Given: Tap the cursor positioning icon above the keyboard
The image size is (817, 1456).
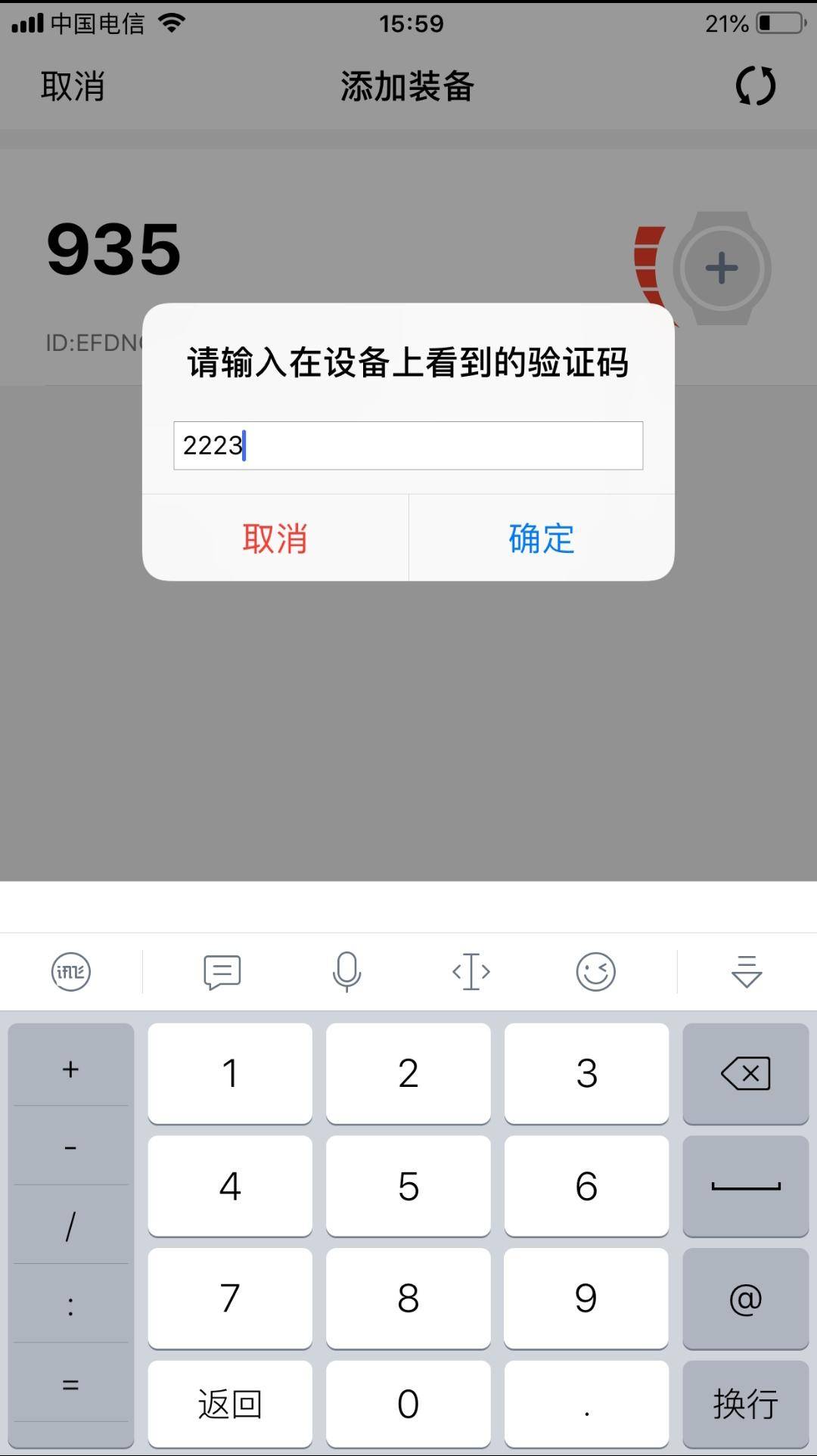Looking at the screenshot, I should (x=471, y=971).
